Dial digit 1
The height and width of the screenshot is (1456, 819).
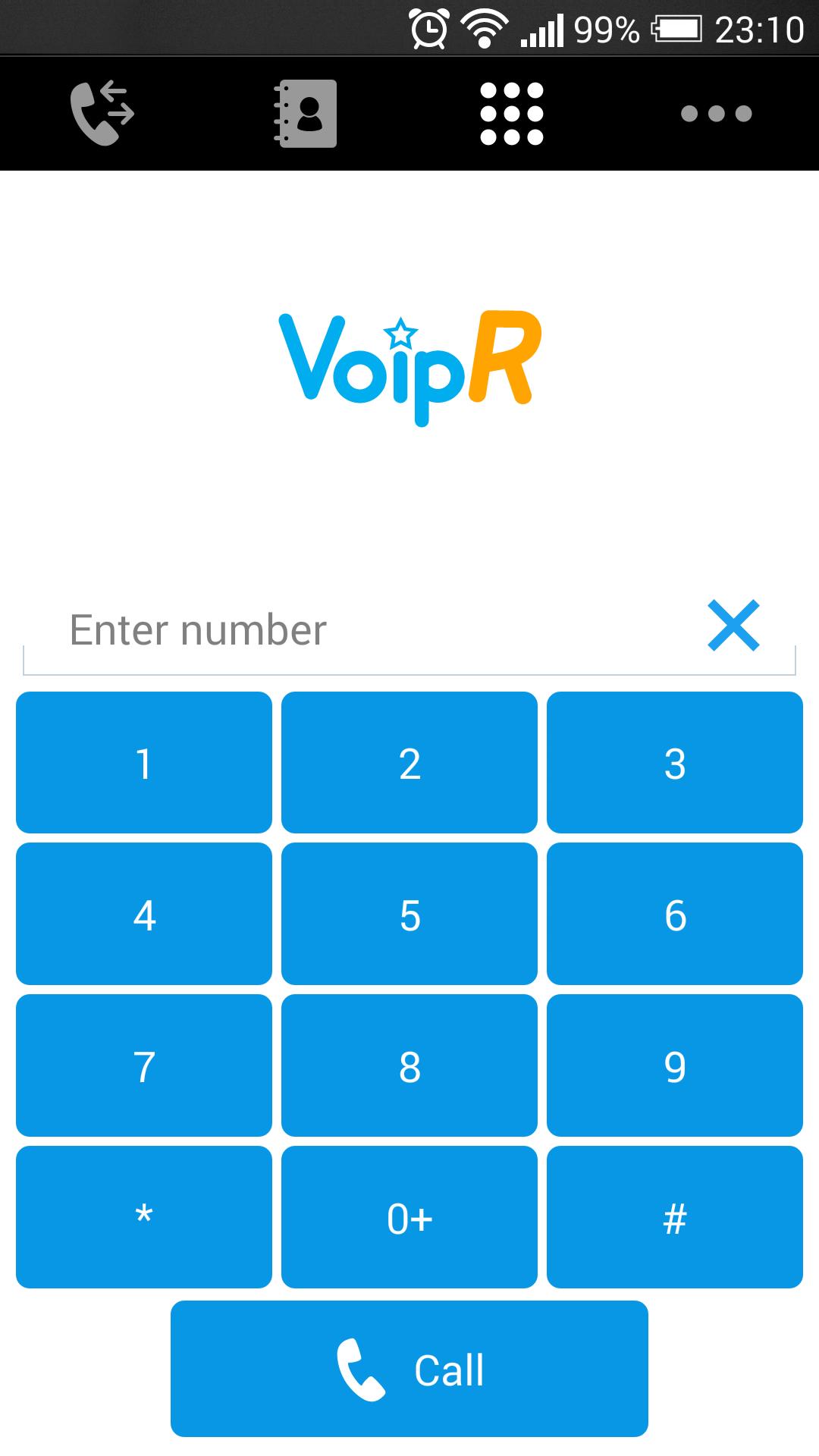pos(144,762)
